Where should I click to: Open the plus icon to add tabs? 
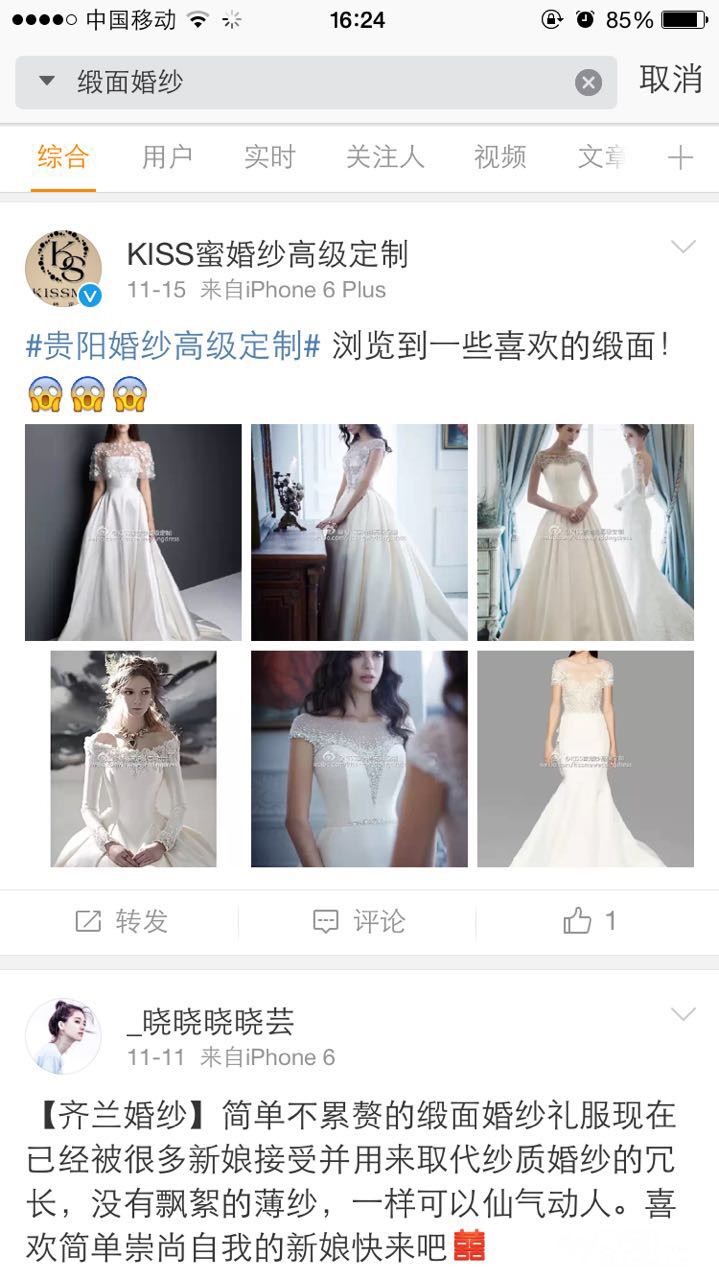point(680,157)
